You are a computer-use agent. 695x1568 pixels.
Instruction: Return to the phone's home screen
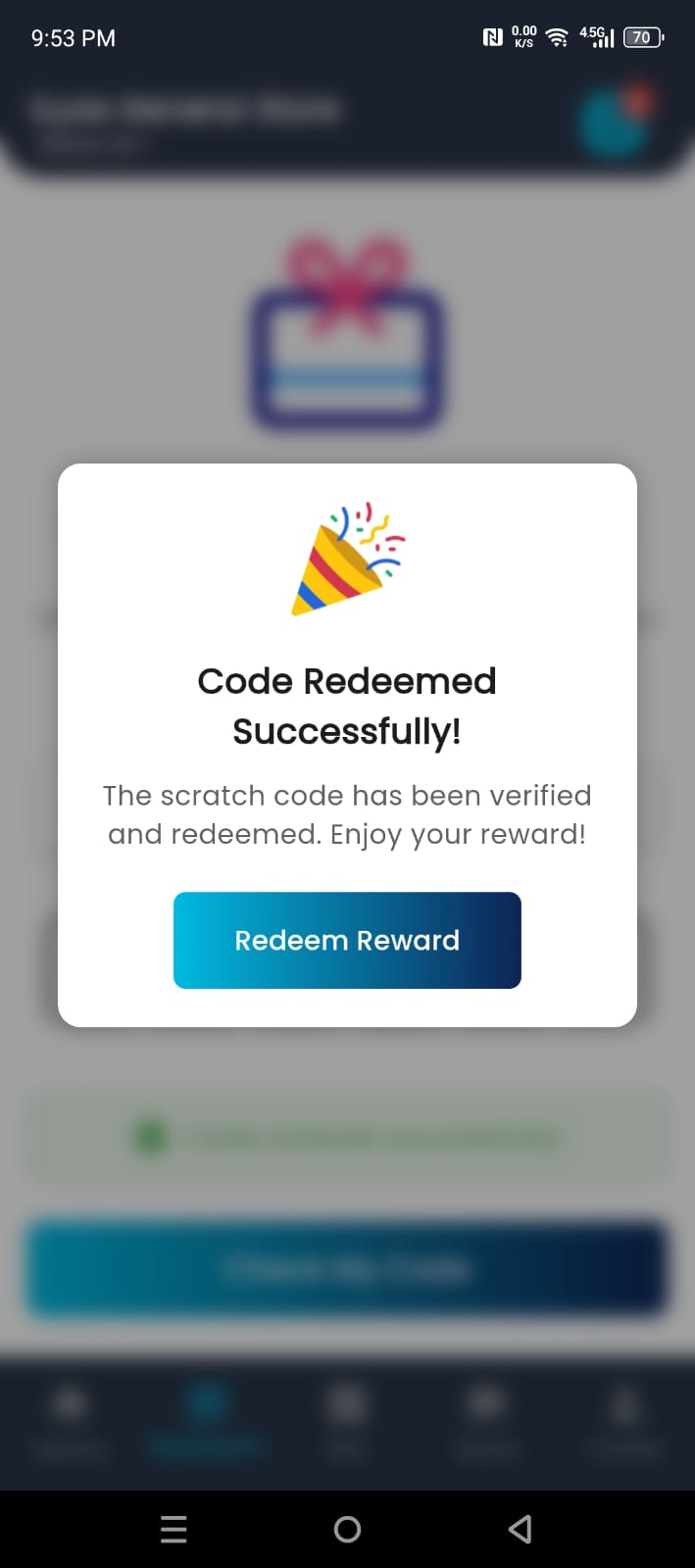click(x=347, y=1529)
